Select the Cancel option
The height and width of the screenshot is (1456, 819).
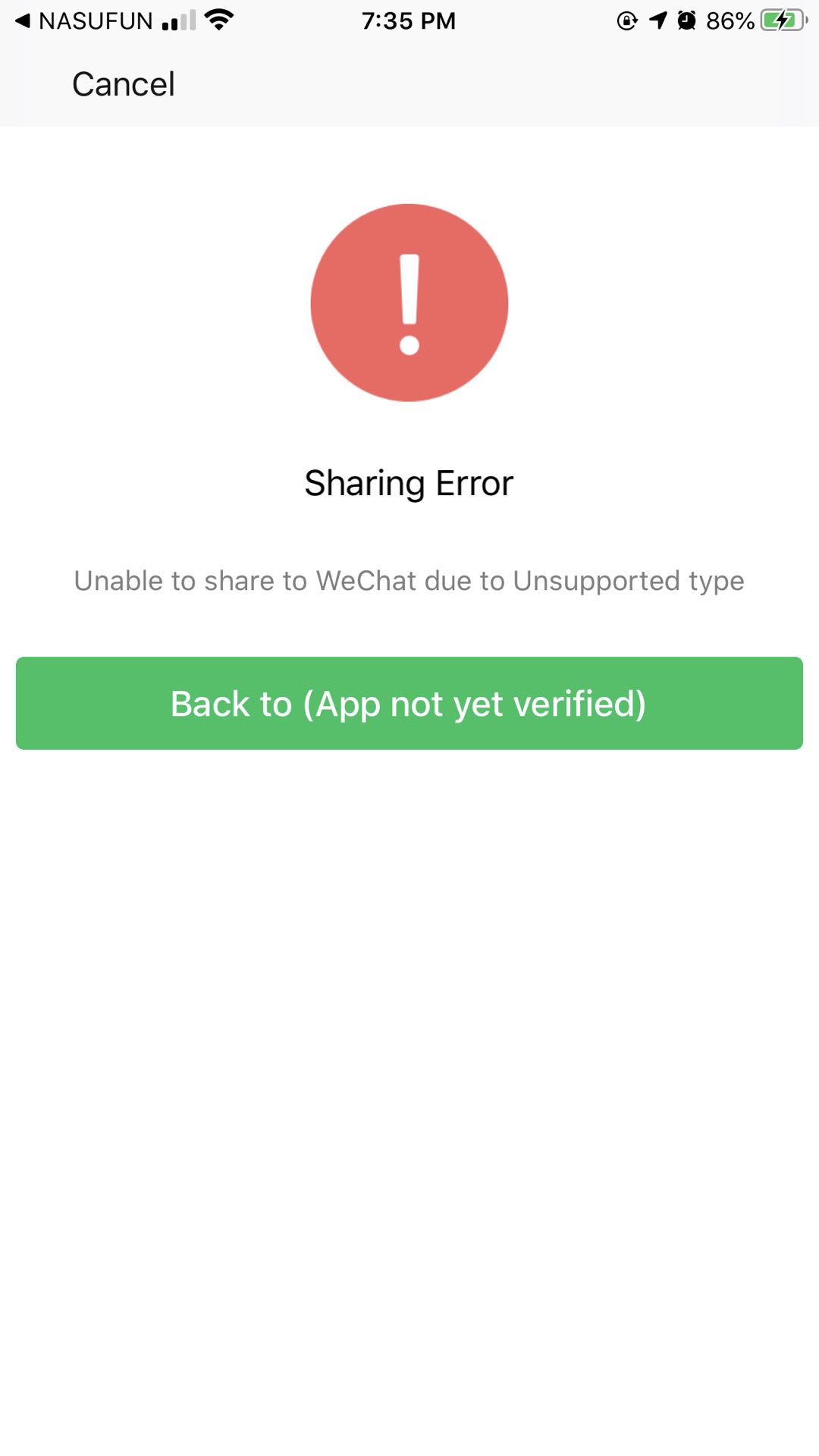(123, 84)
